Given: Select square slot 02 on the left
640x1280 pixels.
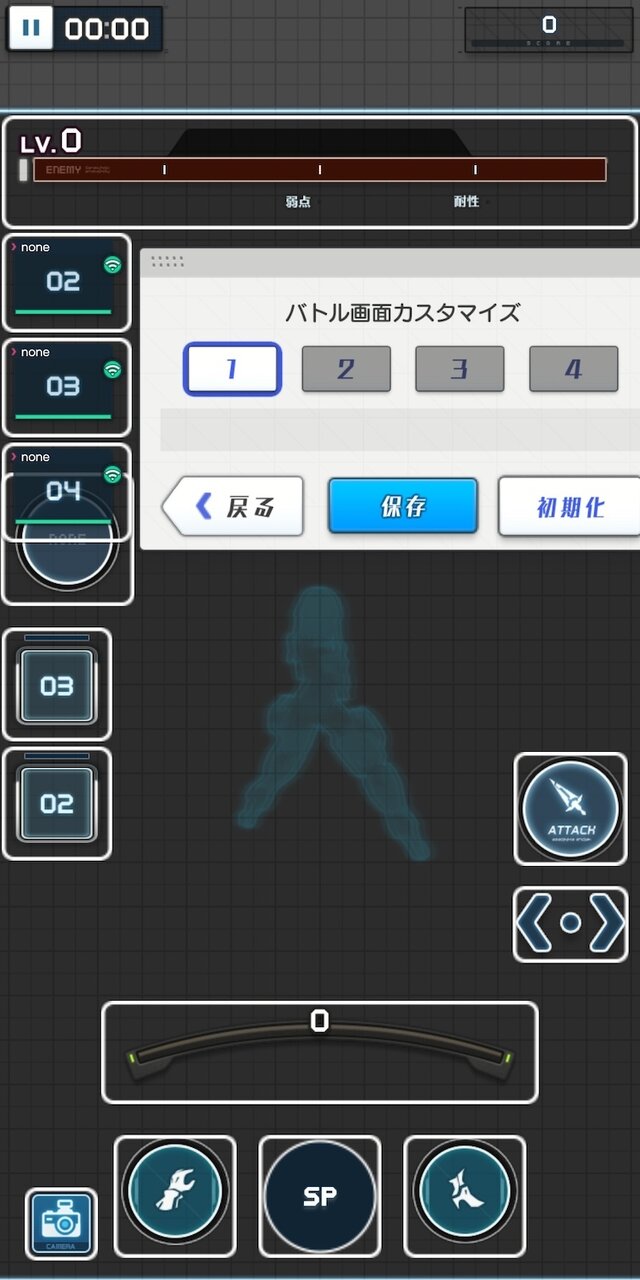Looking at the screenshot, I should (x=57, y=803).
